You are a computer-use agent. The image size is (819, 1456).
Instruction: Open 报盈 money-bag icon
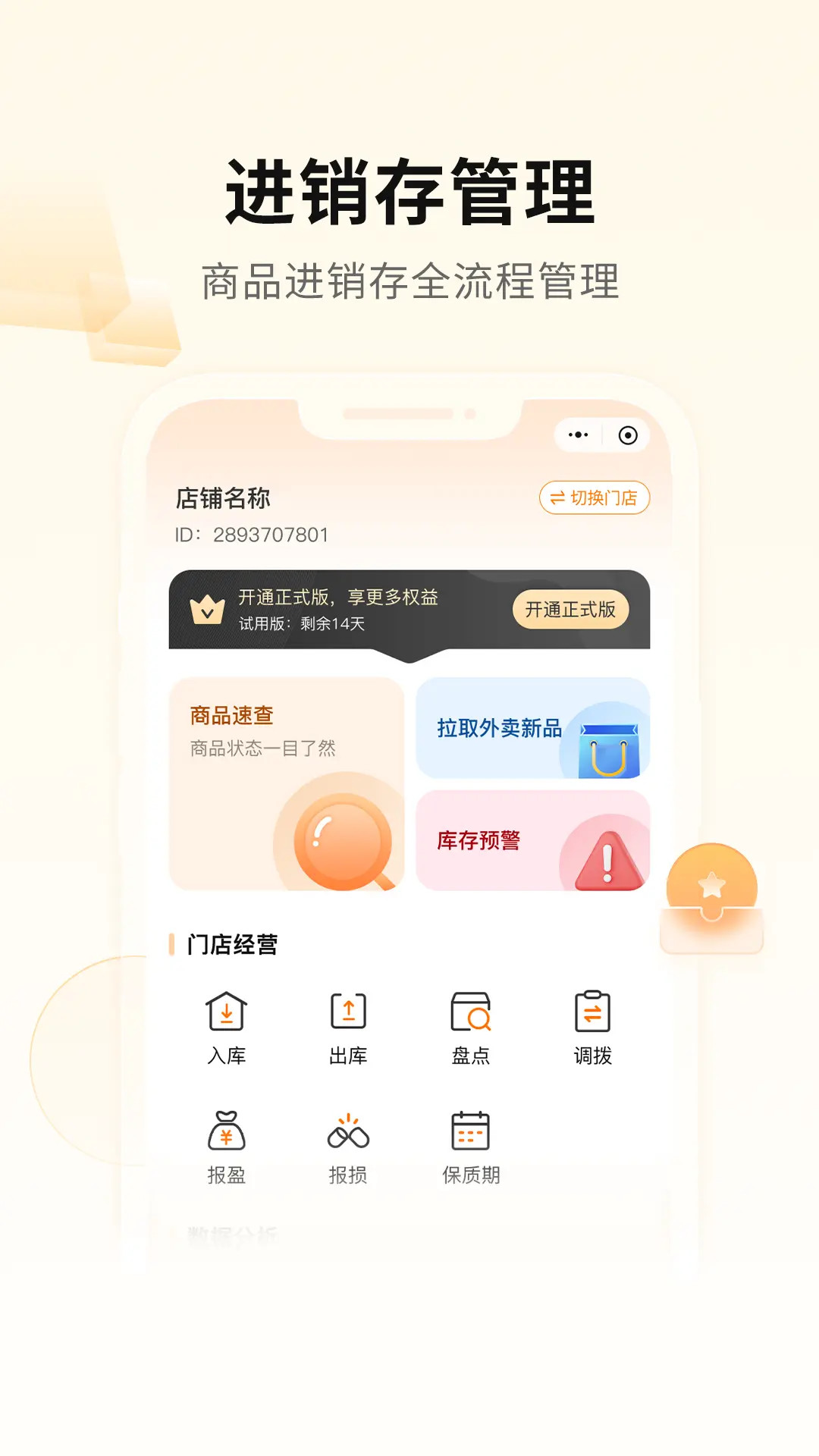[227, 1129]
